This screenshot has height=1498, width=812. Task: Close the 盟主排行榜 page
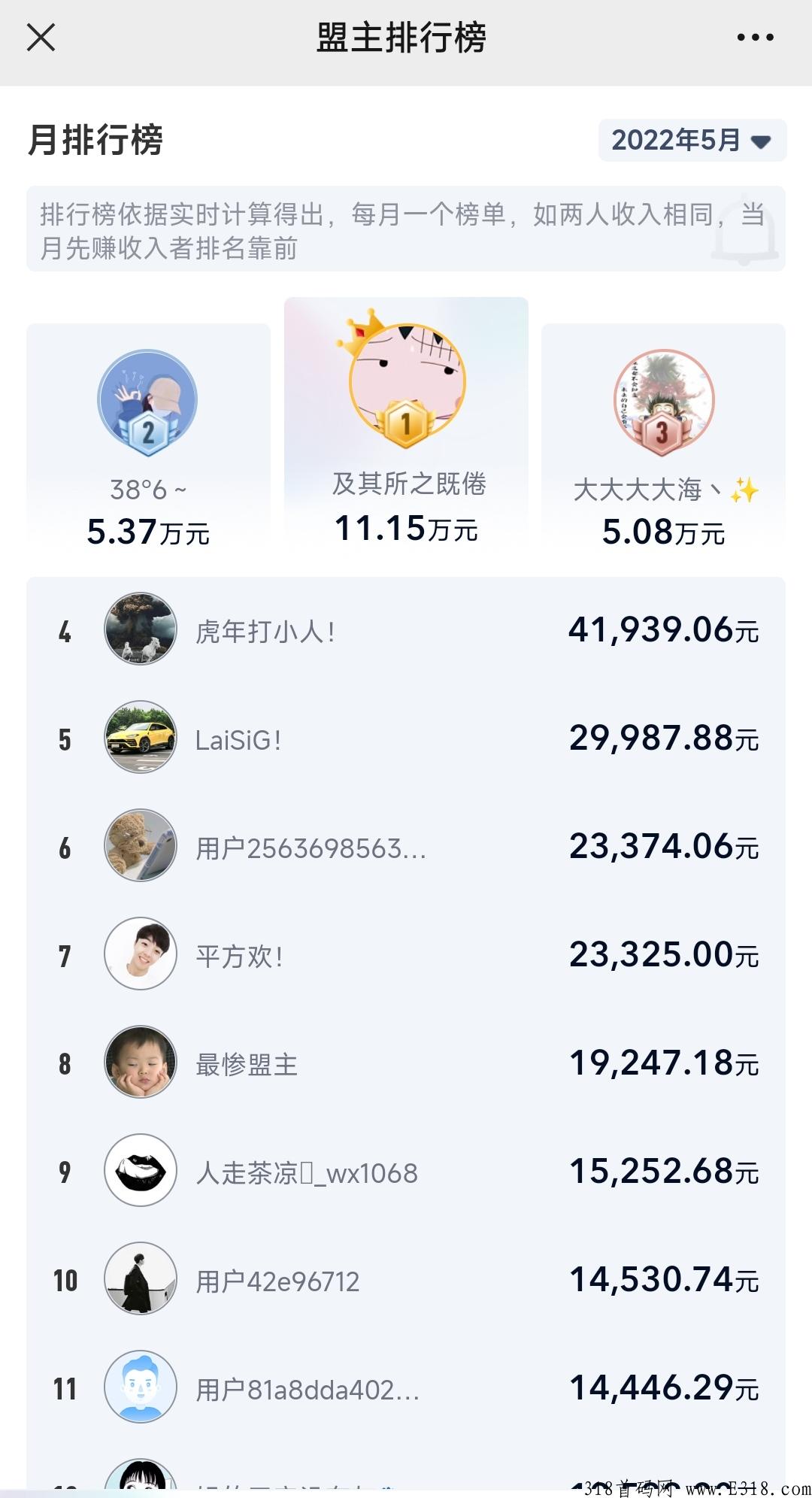point(41,37)
